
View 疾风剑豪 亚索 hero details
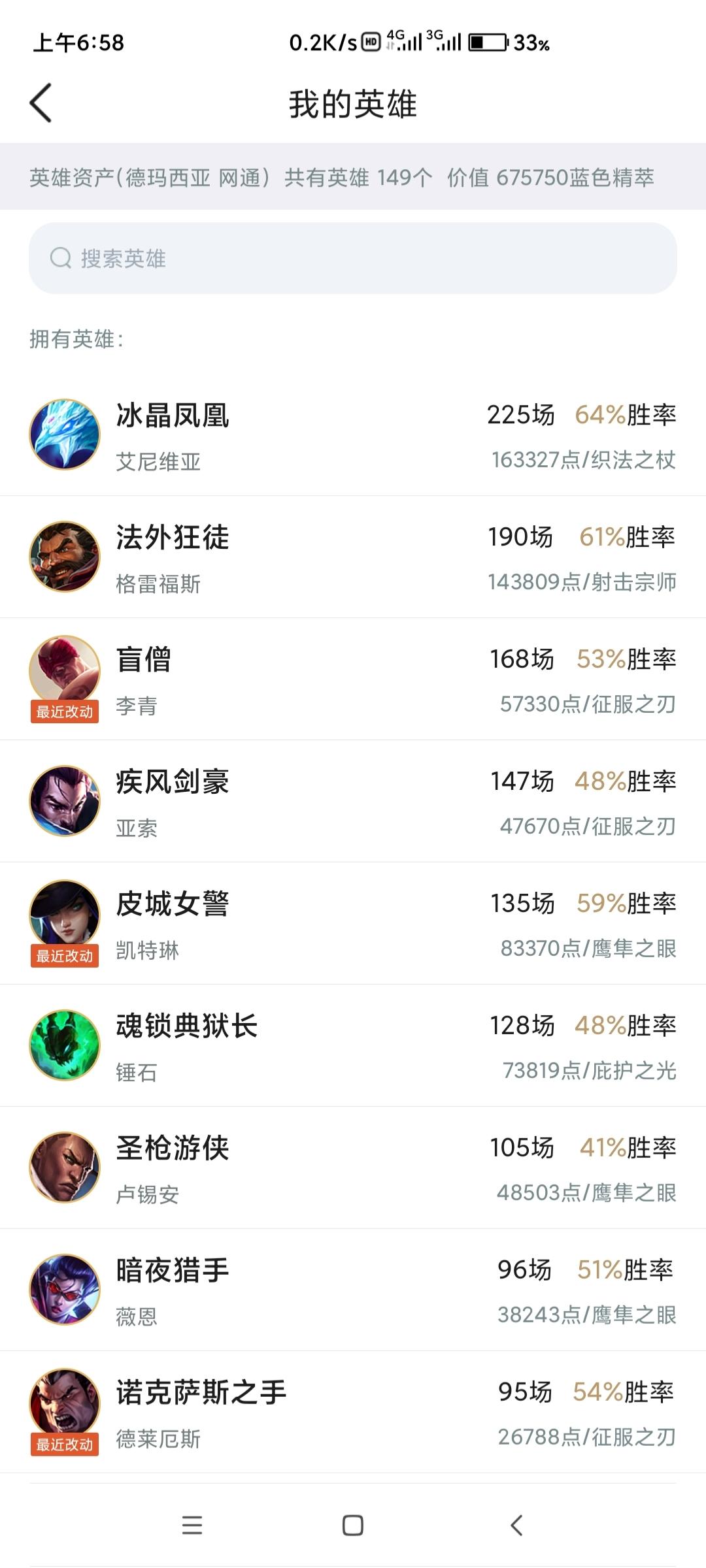click(x=353, y=802)
